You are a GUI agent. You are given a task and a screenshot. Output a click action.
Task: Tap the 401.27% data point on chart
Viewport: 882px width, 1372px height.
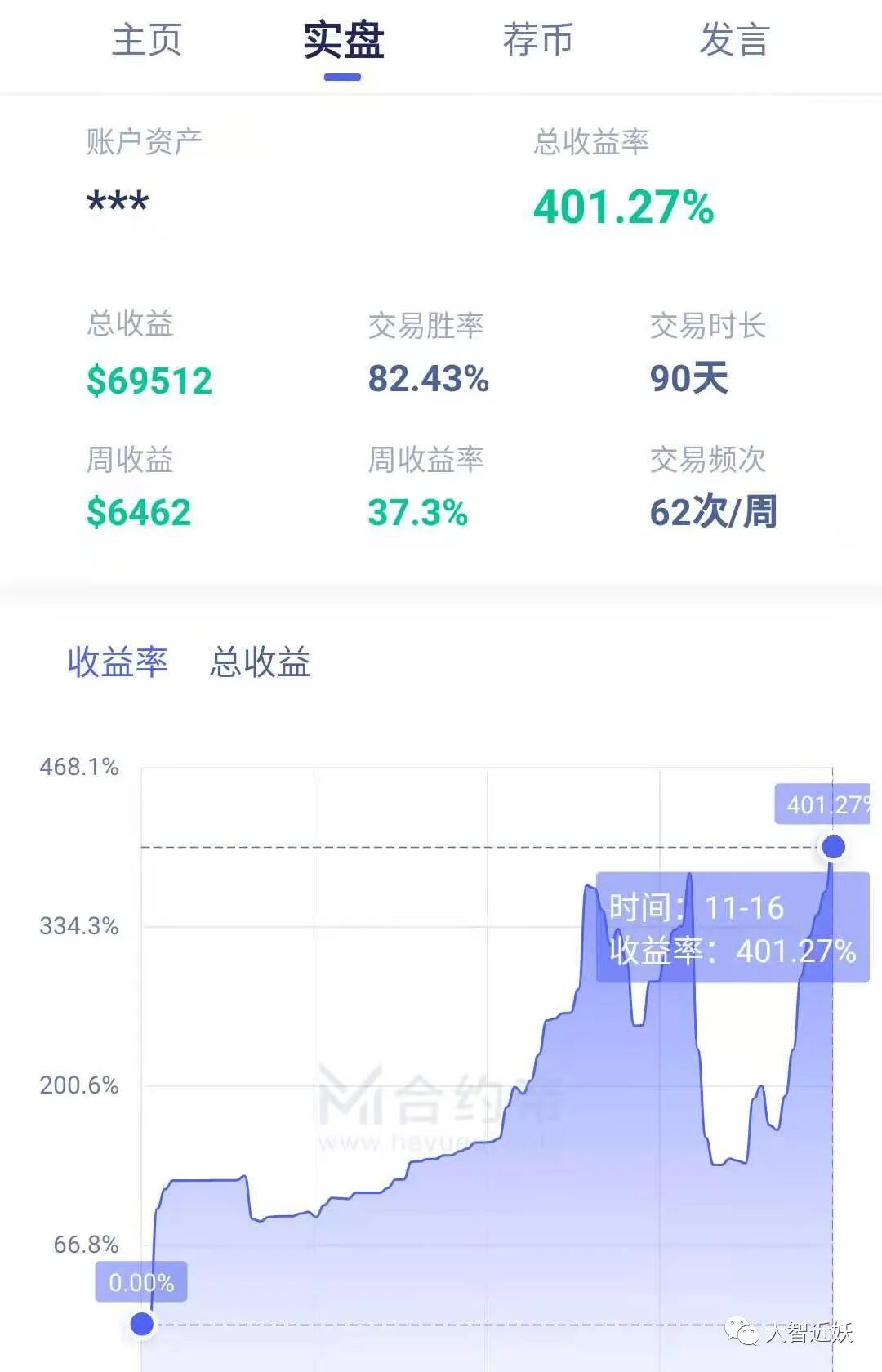(833, 847)
